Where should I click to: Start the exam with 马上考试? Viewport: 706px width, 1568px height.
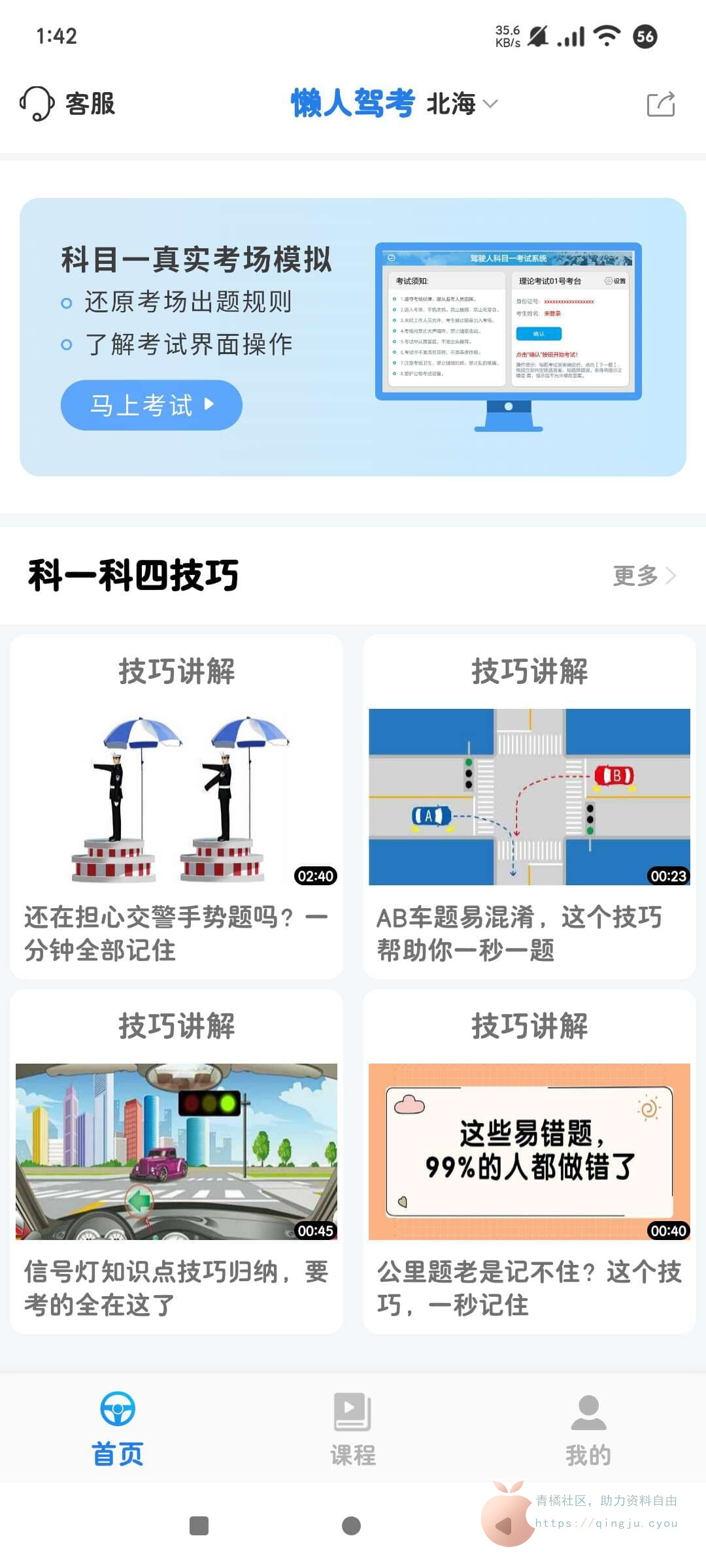[x=152, y=405]
